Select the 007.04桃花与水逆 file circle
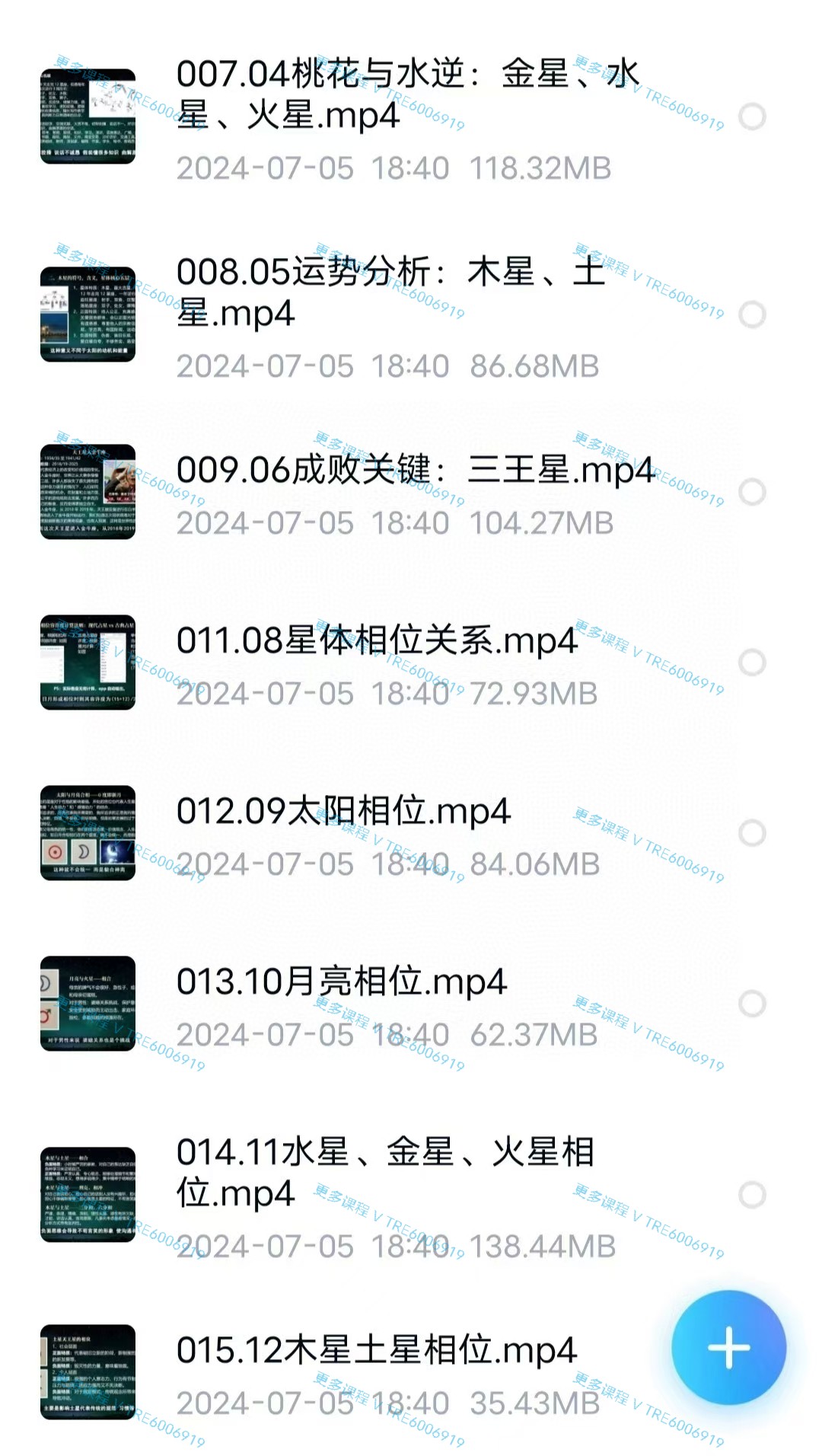822x1456 pixels. point(752,117)
